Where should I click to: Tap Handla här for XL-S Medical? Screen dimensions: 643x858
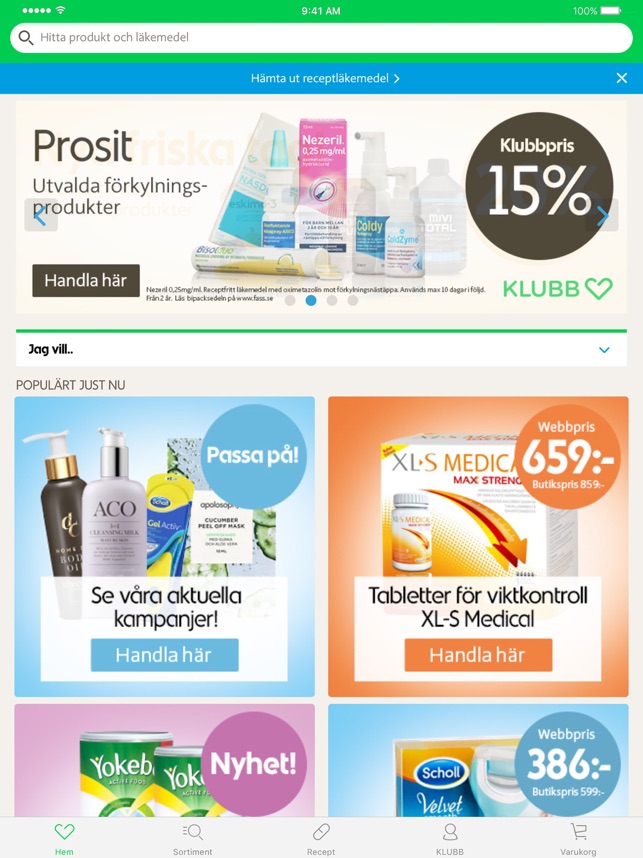[x=477, y=656]
